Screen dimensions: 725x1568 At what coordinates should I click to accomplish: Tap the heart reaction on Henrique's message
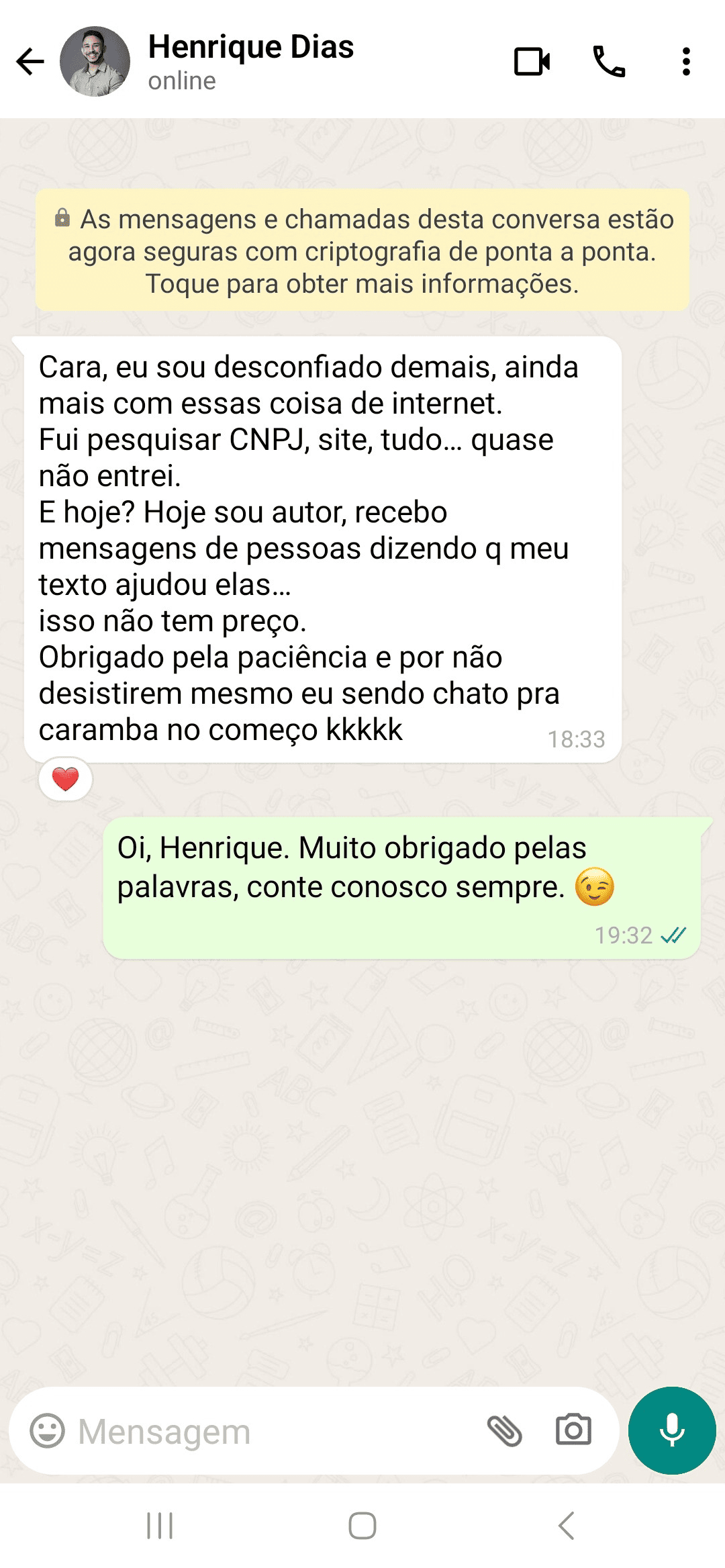66,779
